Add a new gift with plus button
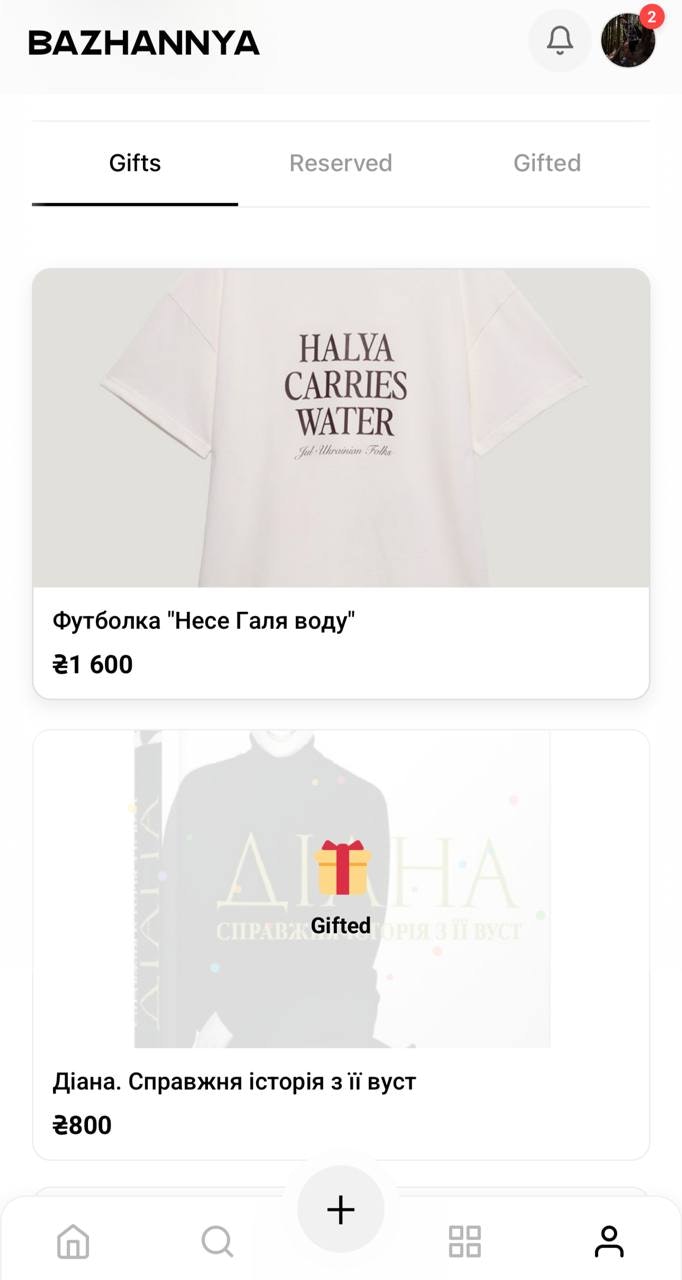Image resolution: width=682 pixels, height=1280 pixels. click(341, 1210)
